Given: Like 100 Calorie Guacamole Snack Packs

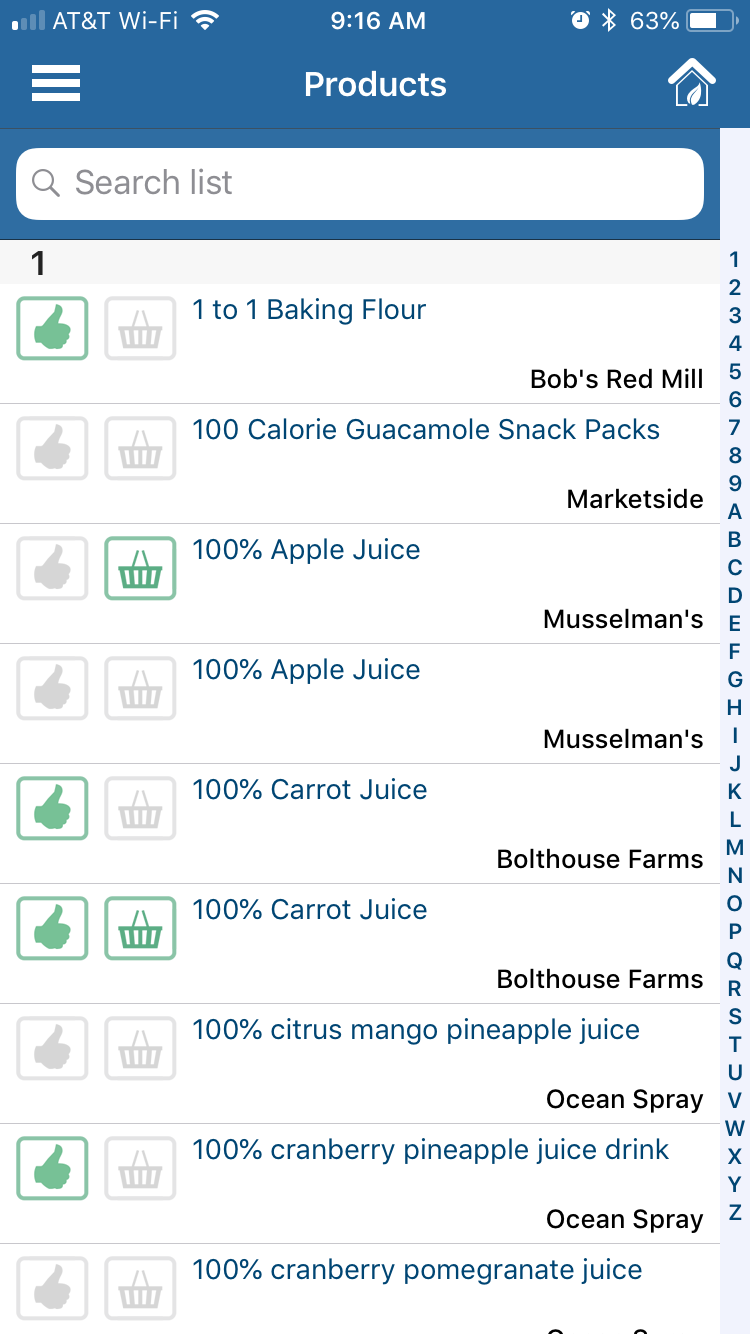Looking at the screenshot, I should tap(52, 448).
